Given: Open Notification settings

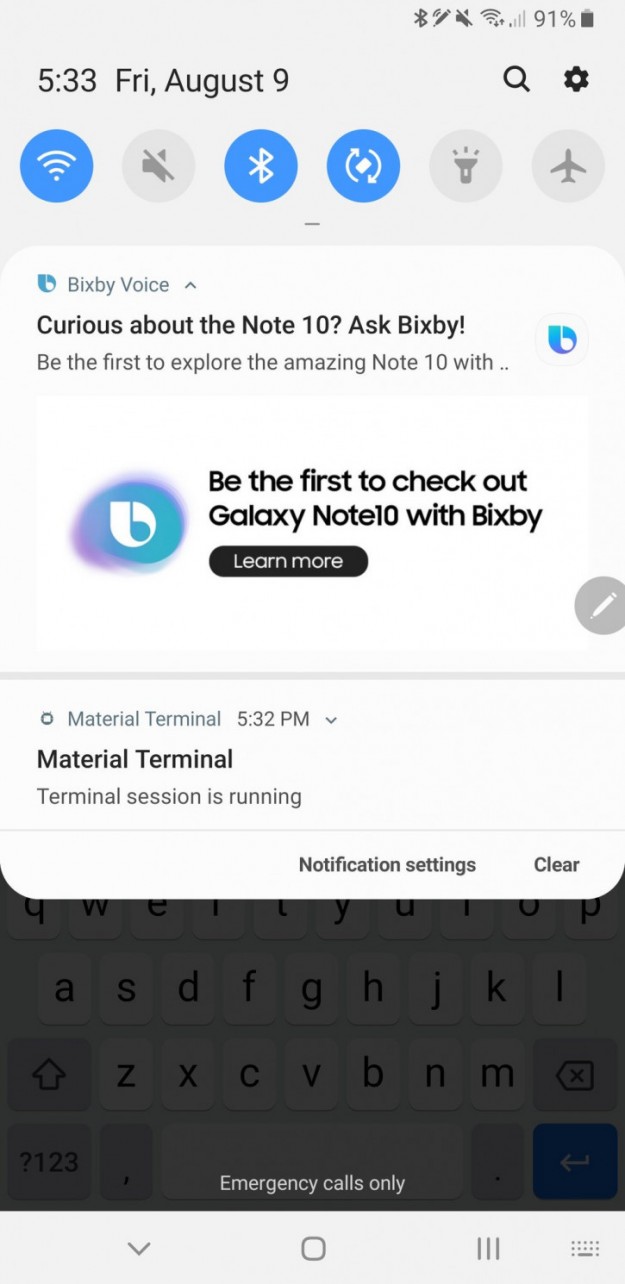Looking at the screenshot, I should pos(387,865).
